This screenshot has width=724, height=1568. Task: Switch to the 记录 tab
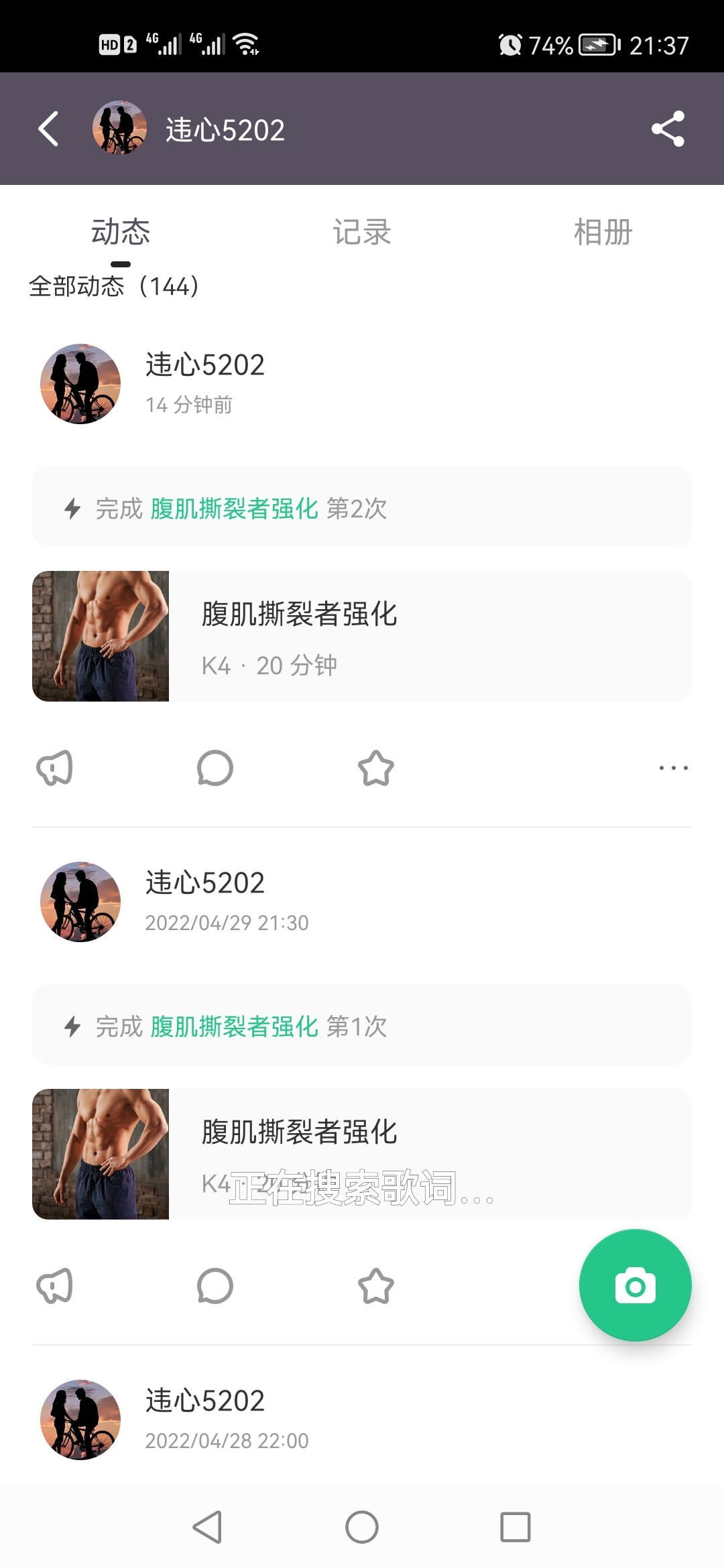pos(362,232)
